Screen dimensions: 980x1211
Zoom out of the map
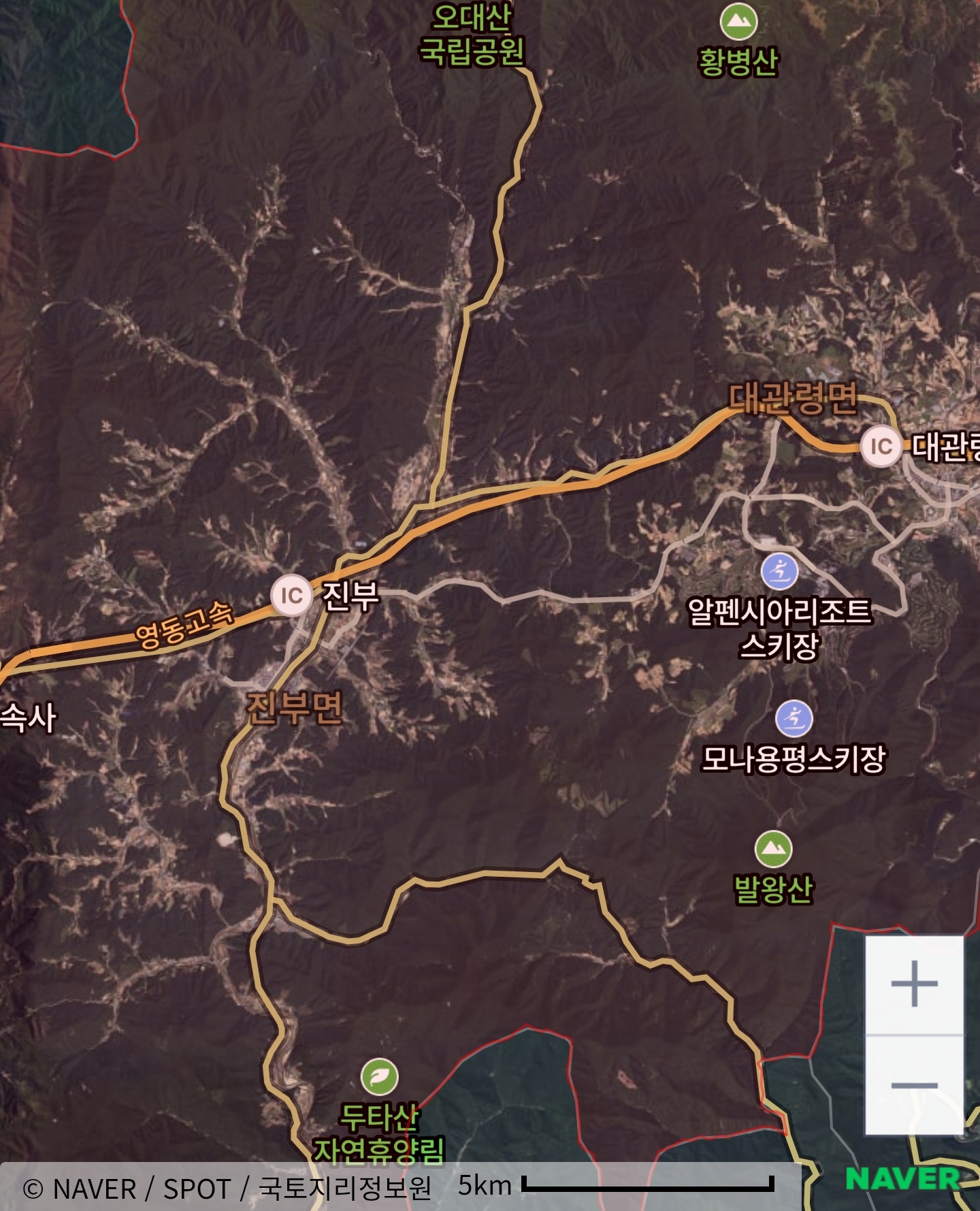pos(914,1085)
